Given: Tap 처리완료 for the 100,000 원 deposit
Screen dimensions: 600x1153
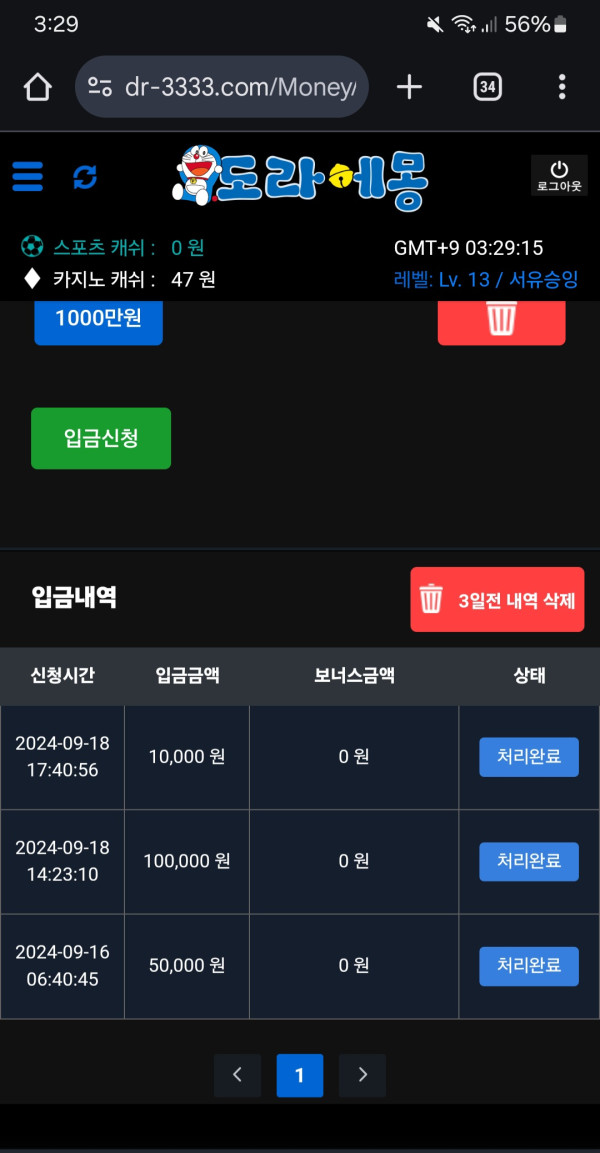Looking at the screenshot, I should coord(529,861).
